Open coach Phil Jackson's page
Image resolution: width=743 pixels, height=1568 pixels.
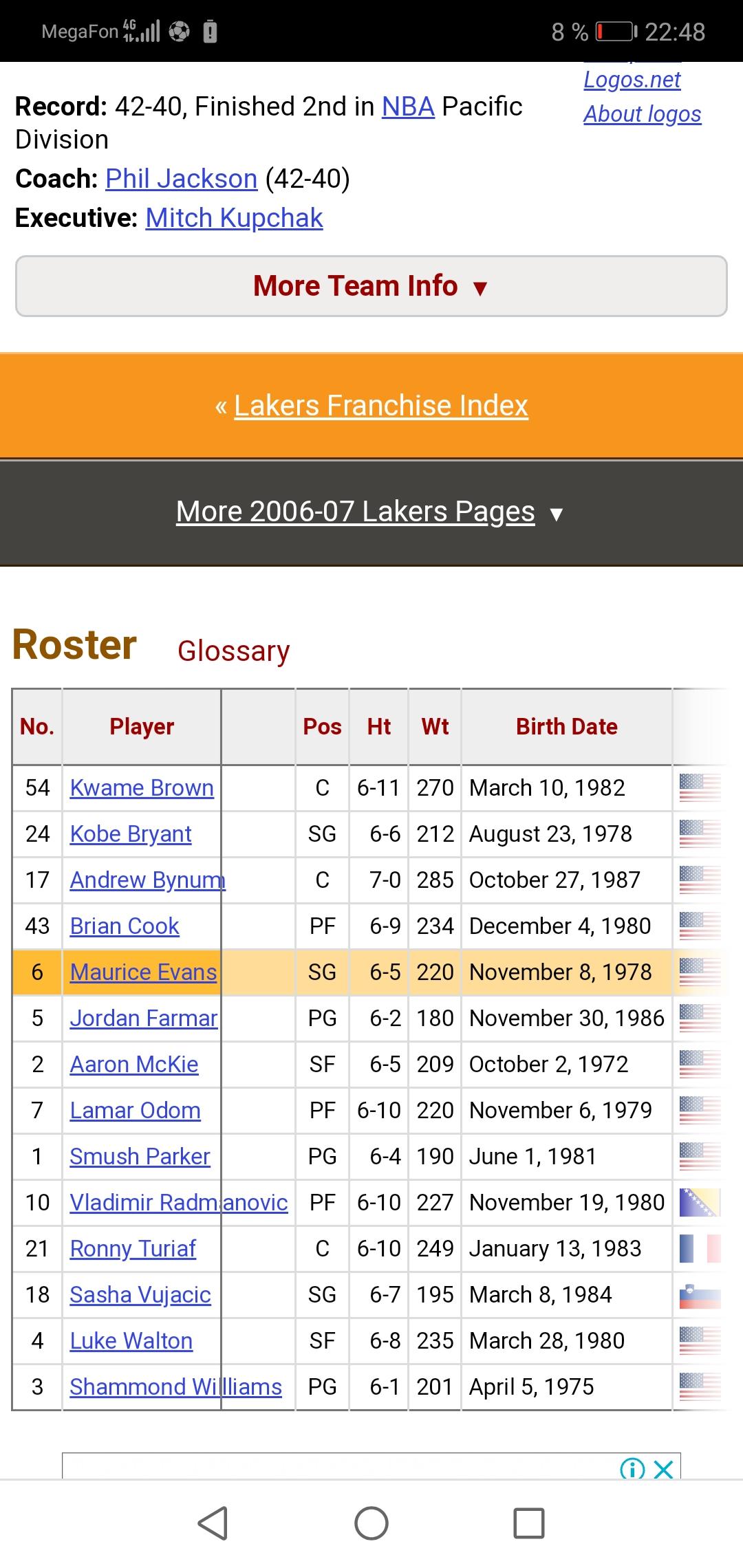pyautogui.click(x=181, y=179)
